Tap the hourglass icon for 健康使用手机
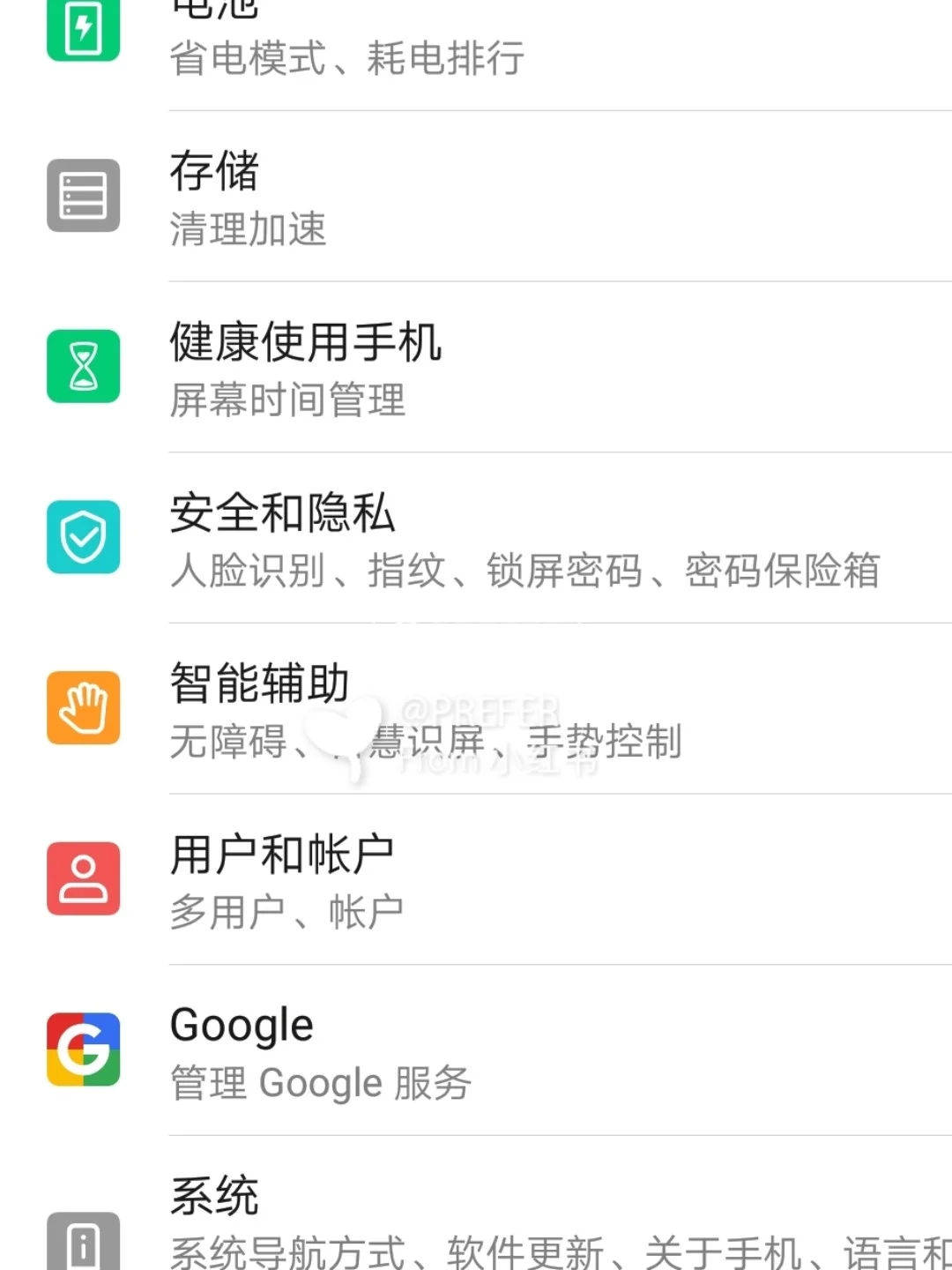This screenshot has width=952, height=1270. pos(83,367)
